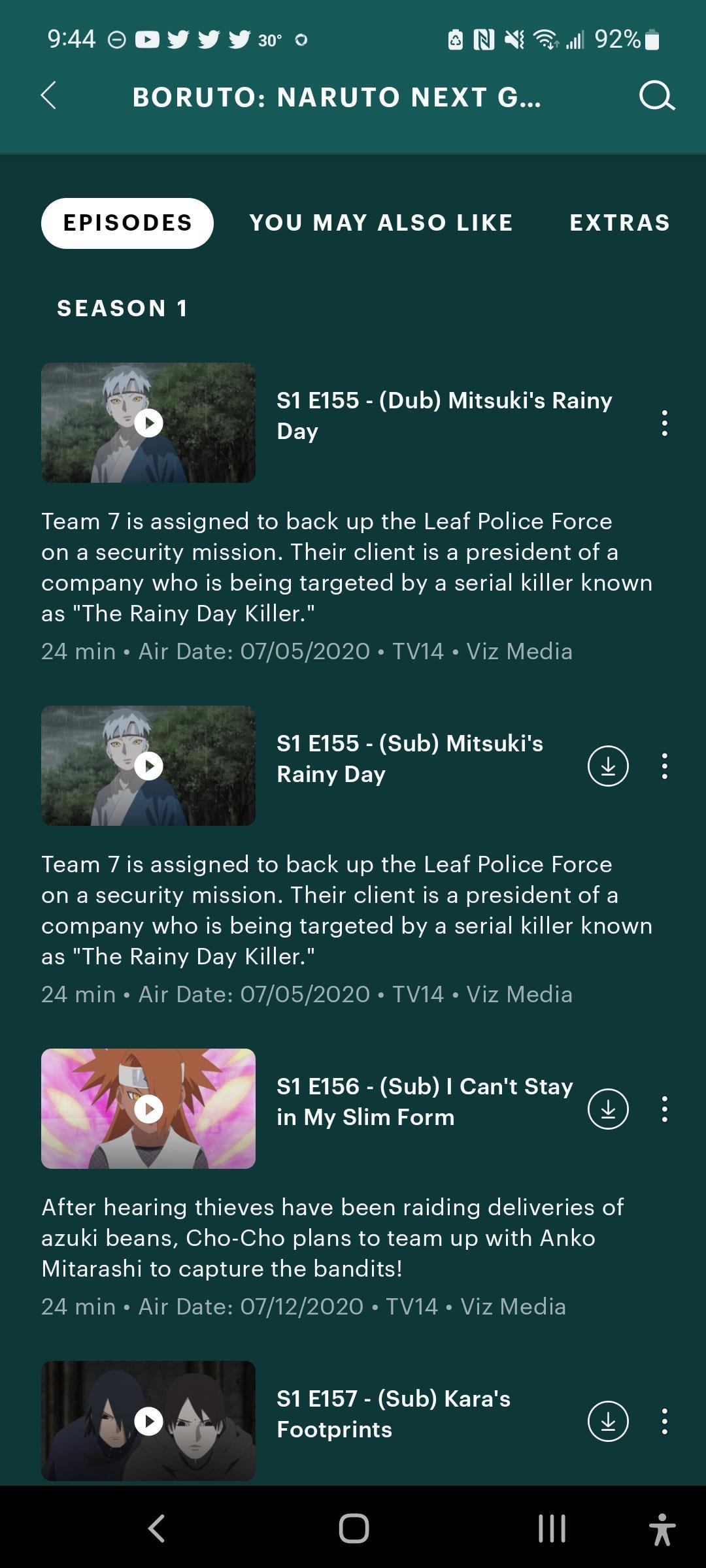Show recent apps
This screenshot has width=706, height=1568.
552,1528
